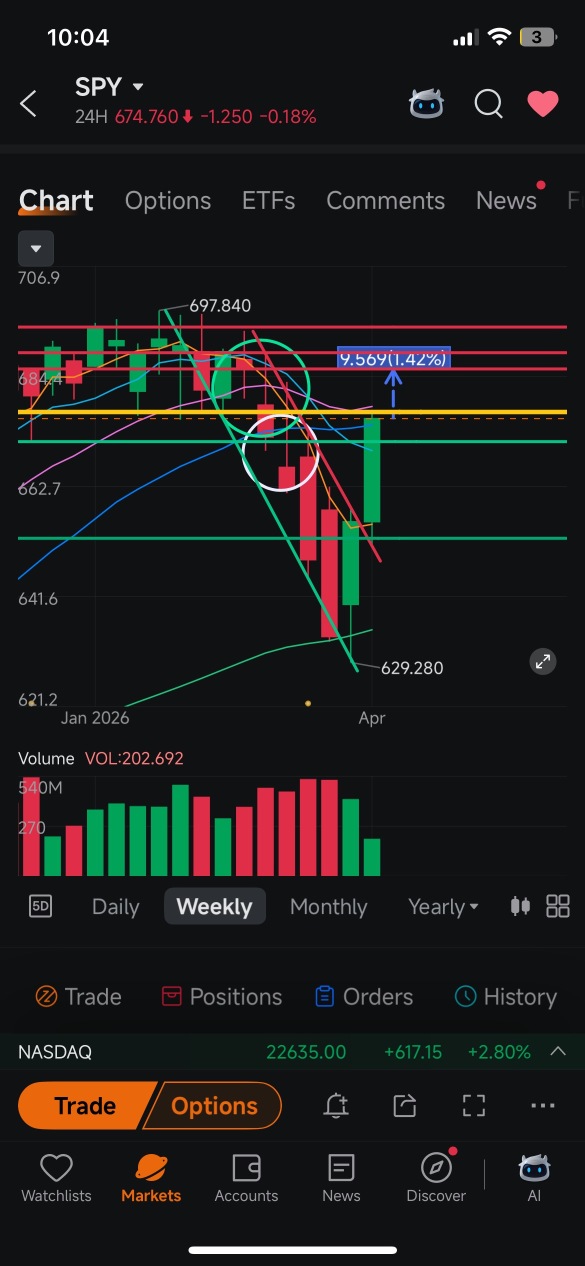Select the Daily timeframe
This screenshot has width=585, height=1266.
(115, 907)
